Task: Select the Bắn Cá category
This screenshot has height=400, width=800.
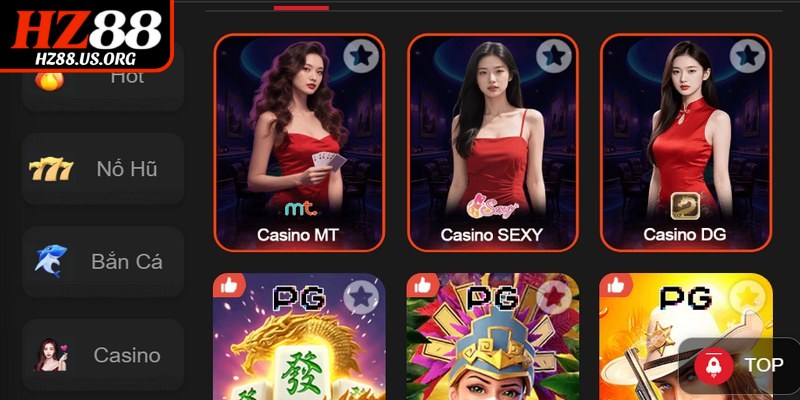Action: click(x=103, y=262)
